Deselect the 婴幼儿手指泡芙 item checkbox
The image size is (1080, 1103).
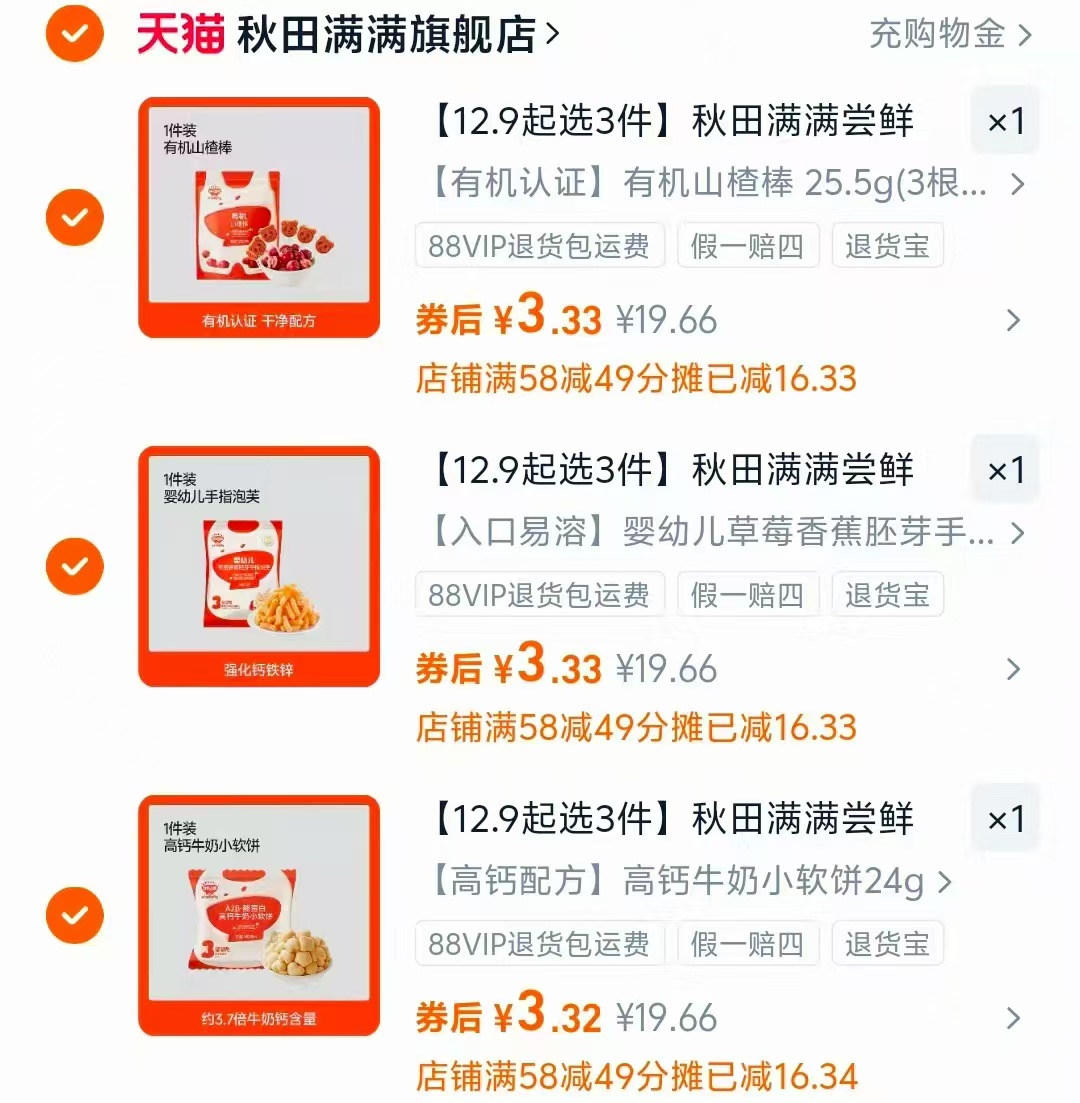pyautogui.click(x=74, y=566)
